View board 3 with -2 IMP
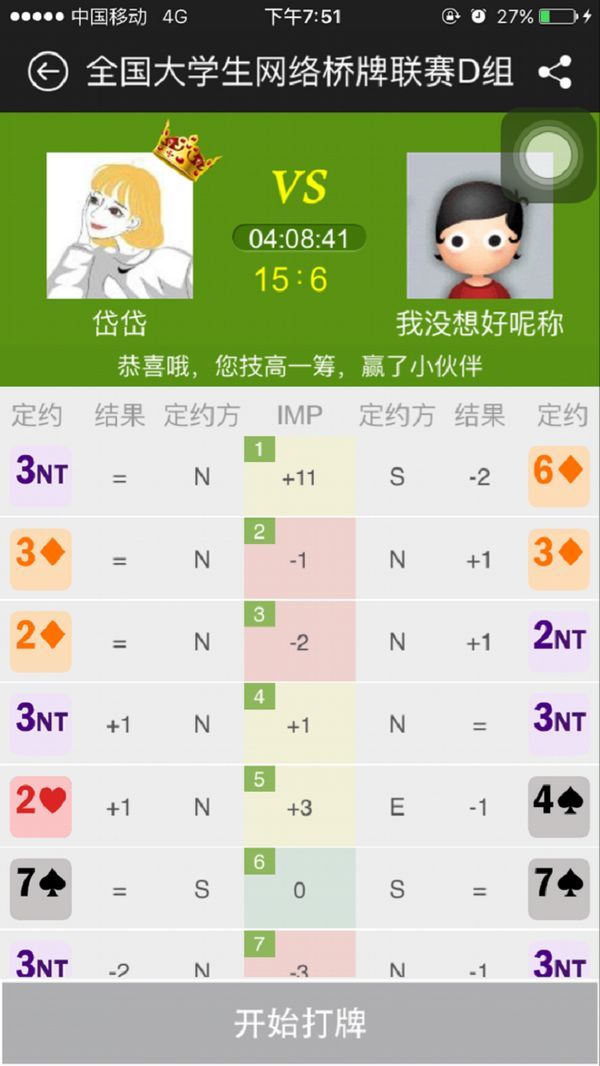600x1066 pixels. tap(299, 643)
